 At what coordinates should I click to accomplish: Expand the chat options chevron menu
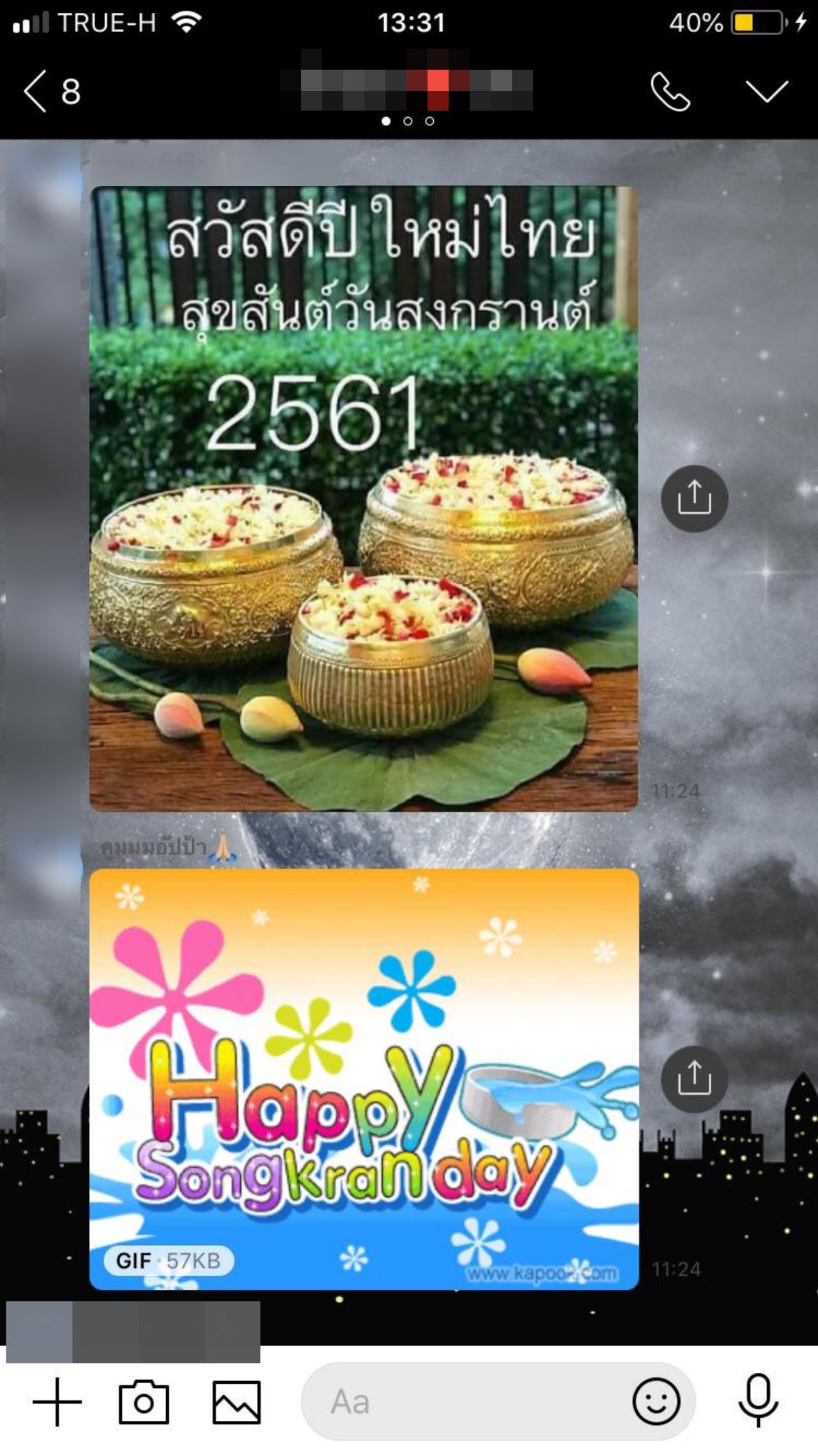[x=767, y=91]
